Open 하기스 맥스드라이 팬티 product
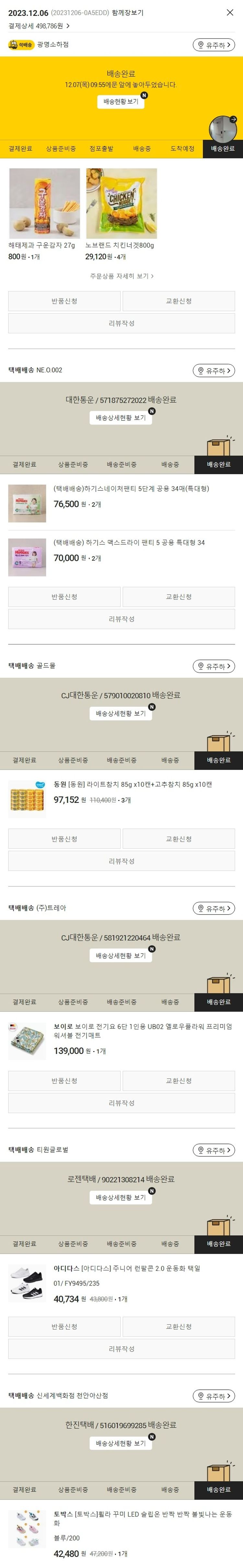Screen dimensions: 243x1568 tap(129, 543)
